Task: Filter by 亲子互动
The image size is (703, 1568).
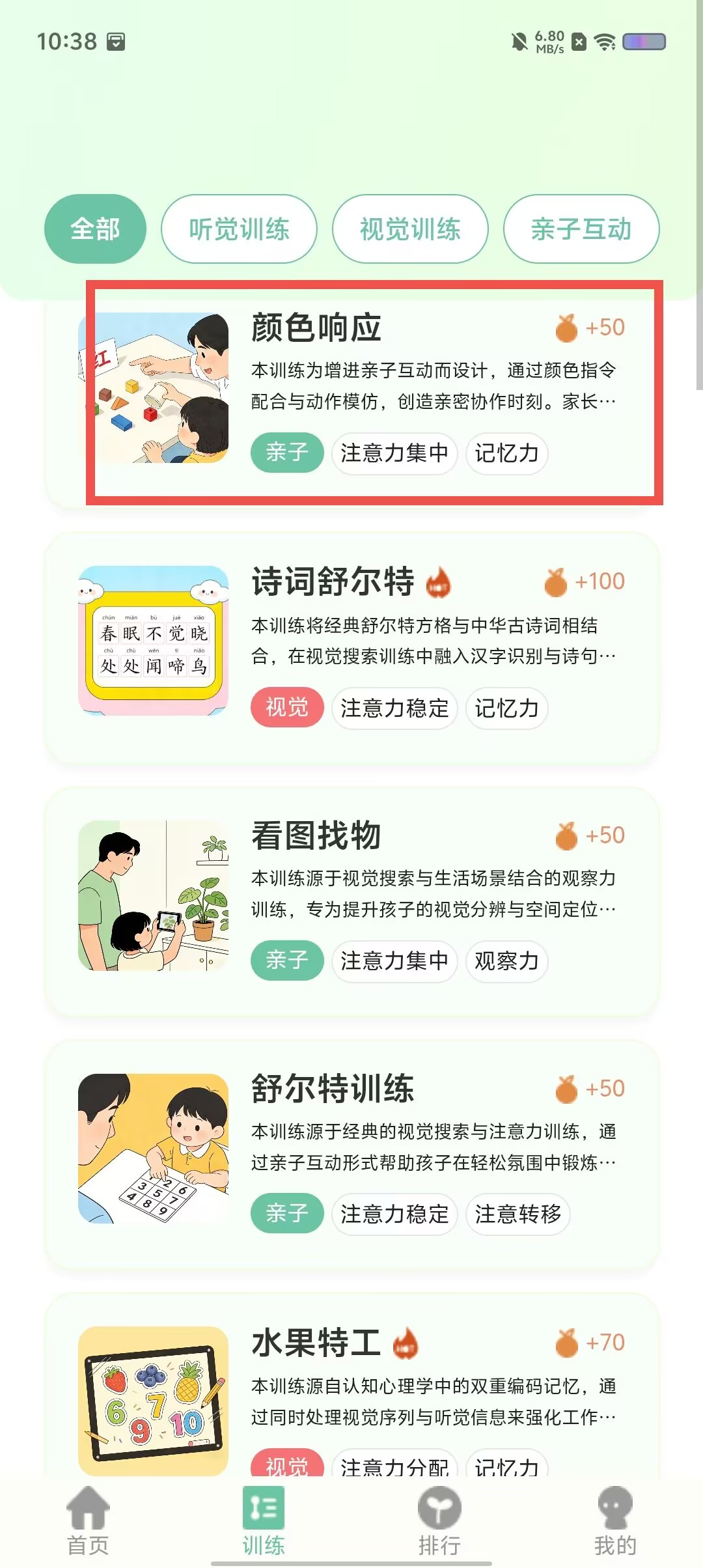Action: tap(581, 229)
